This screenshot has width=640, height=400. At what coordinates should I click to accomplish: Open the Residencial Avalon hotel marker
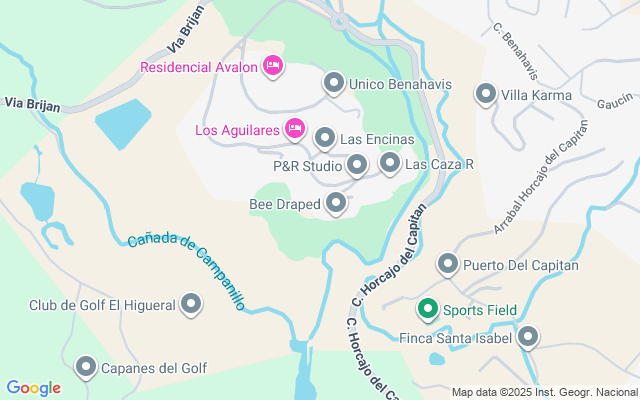(x=272, y=67)
